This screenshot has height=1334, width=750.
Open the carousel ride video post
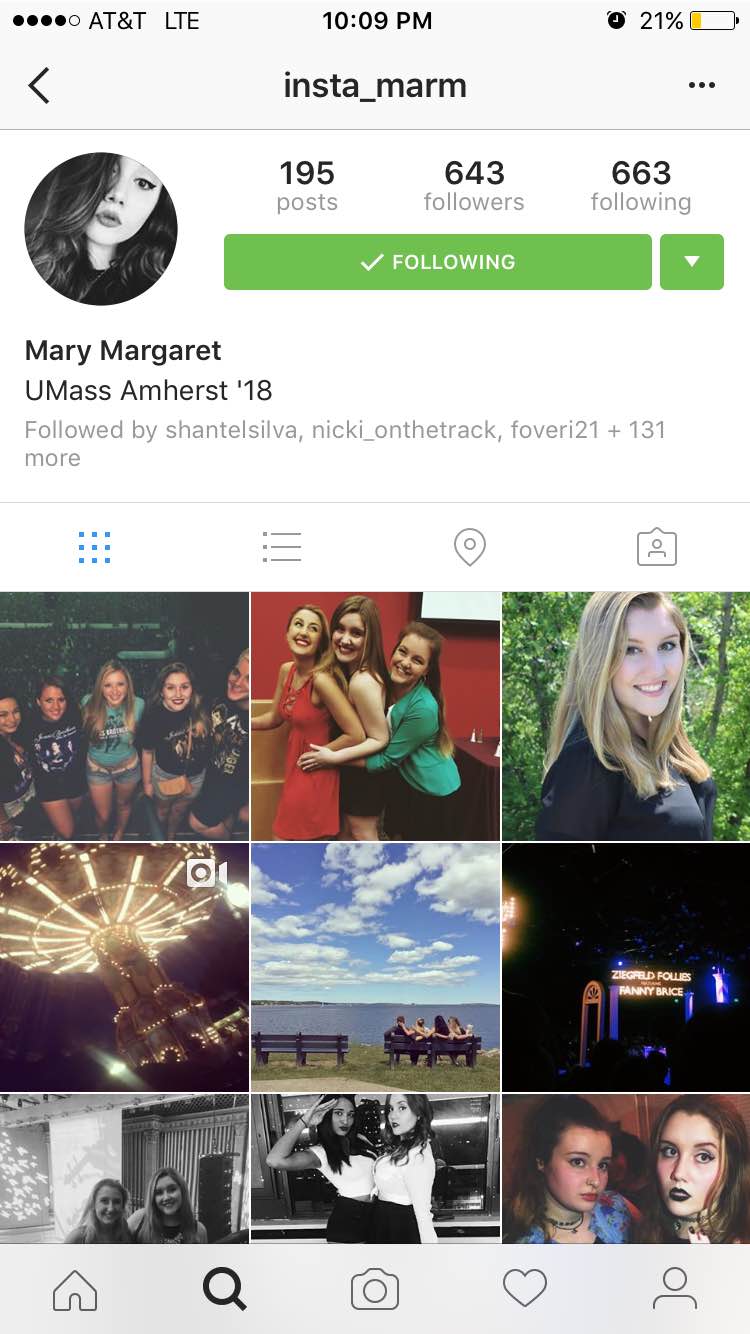(x=124, y=967)
